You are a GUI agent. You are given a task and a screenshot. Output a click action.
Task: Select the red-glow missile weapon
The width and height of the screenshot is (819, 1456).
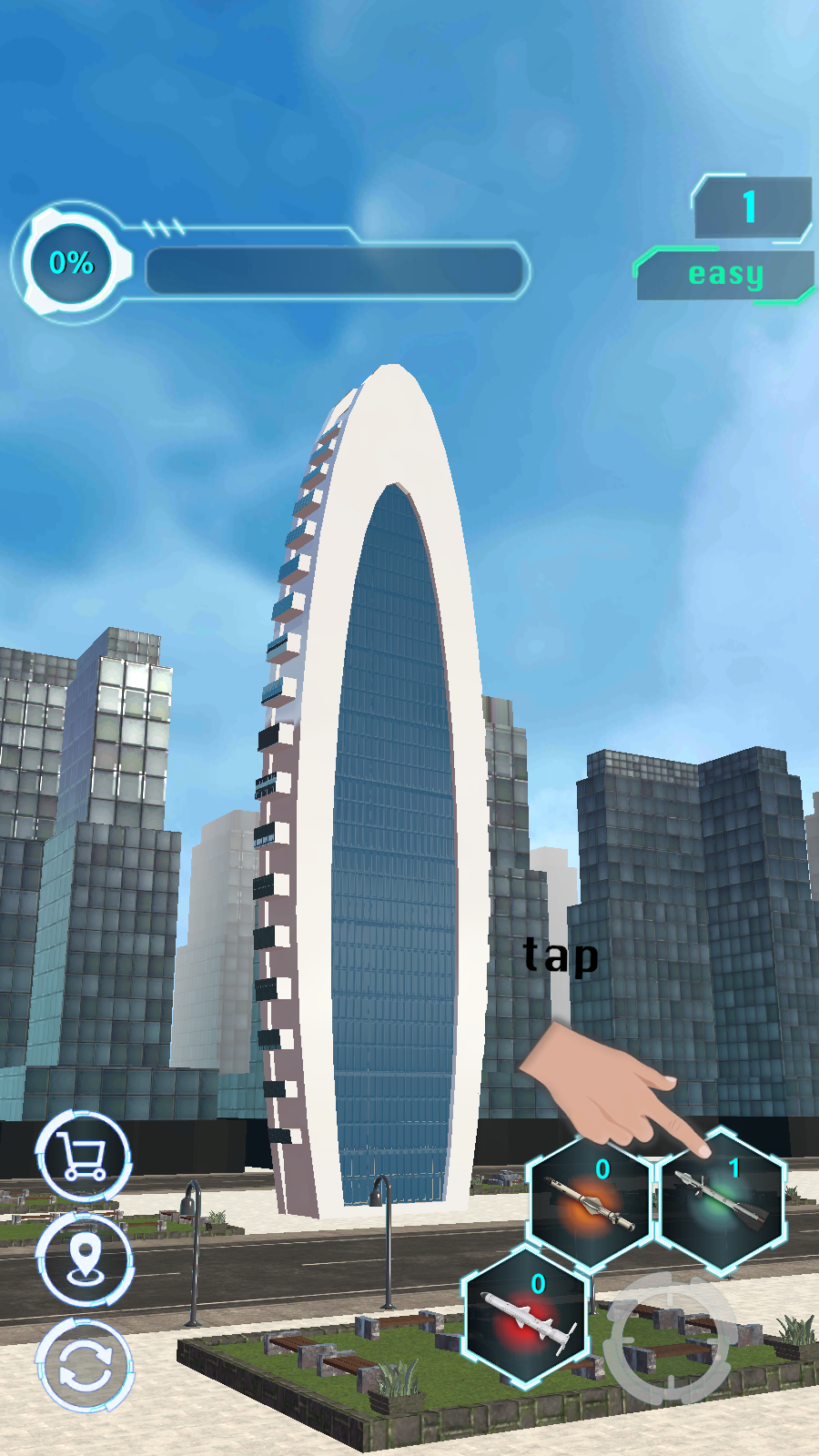click(526, 1316)
